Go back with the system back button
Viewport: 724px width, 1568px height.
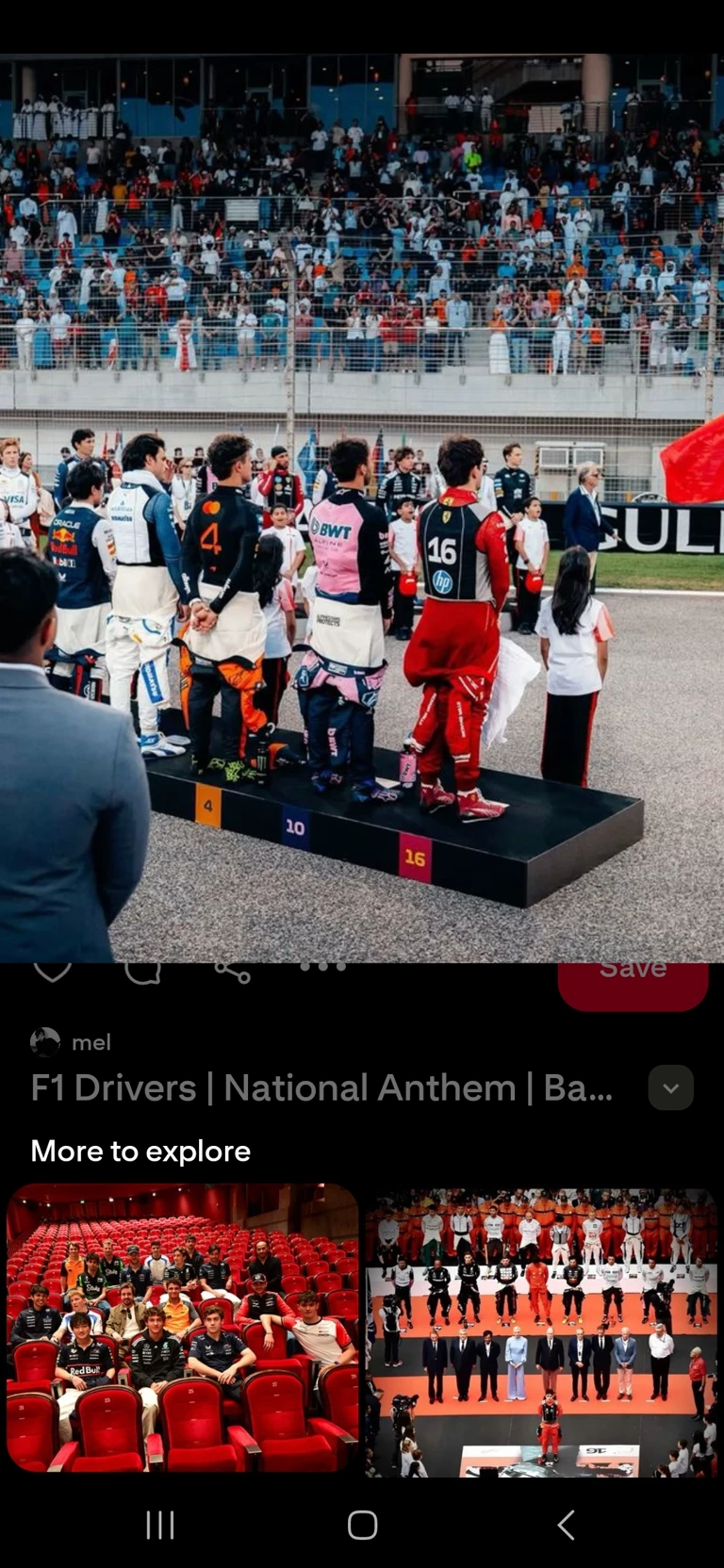point(565,1525)
